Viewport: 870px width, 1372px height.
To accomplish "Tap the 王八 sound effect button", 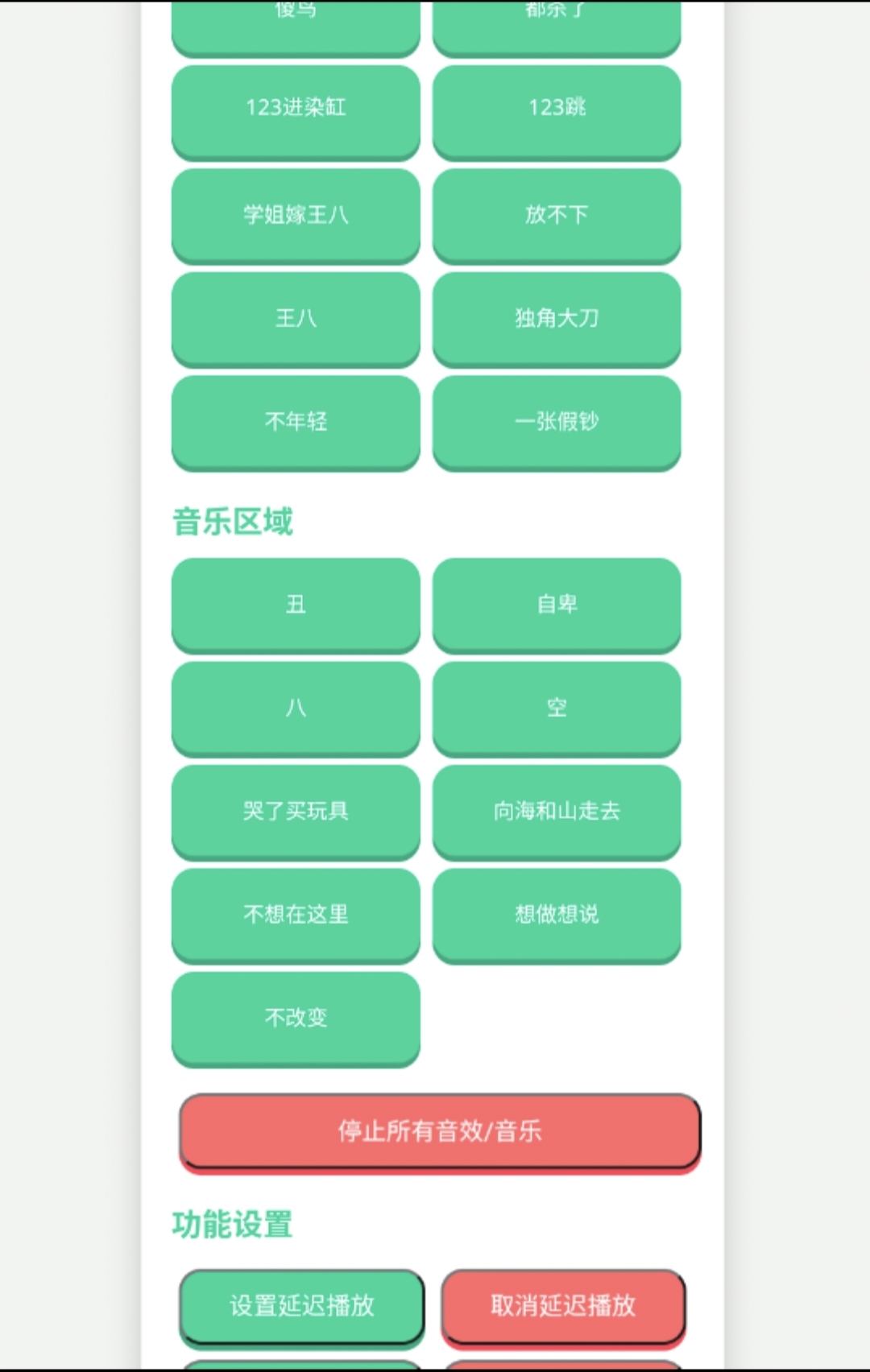I will tap(296, 318).
